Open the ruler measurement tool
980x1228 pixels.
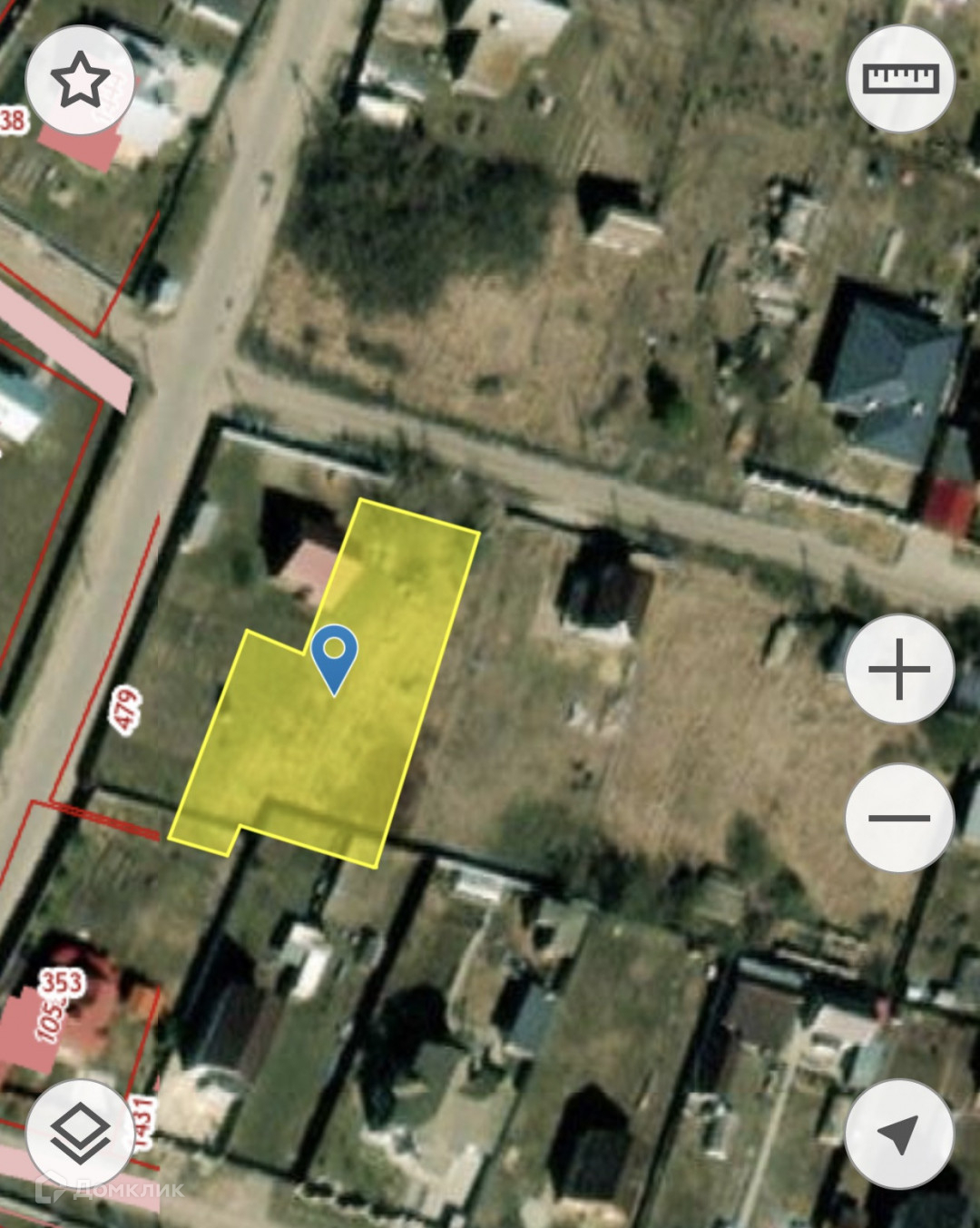point(899,79)
